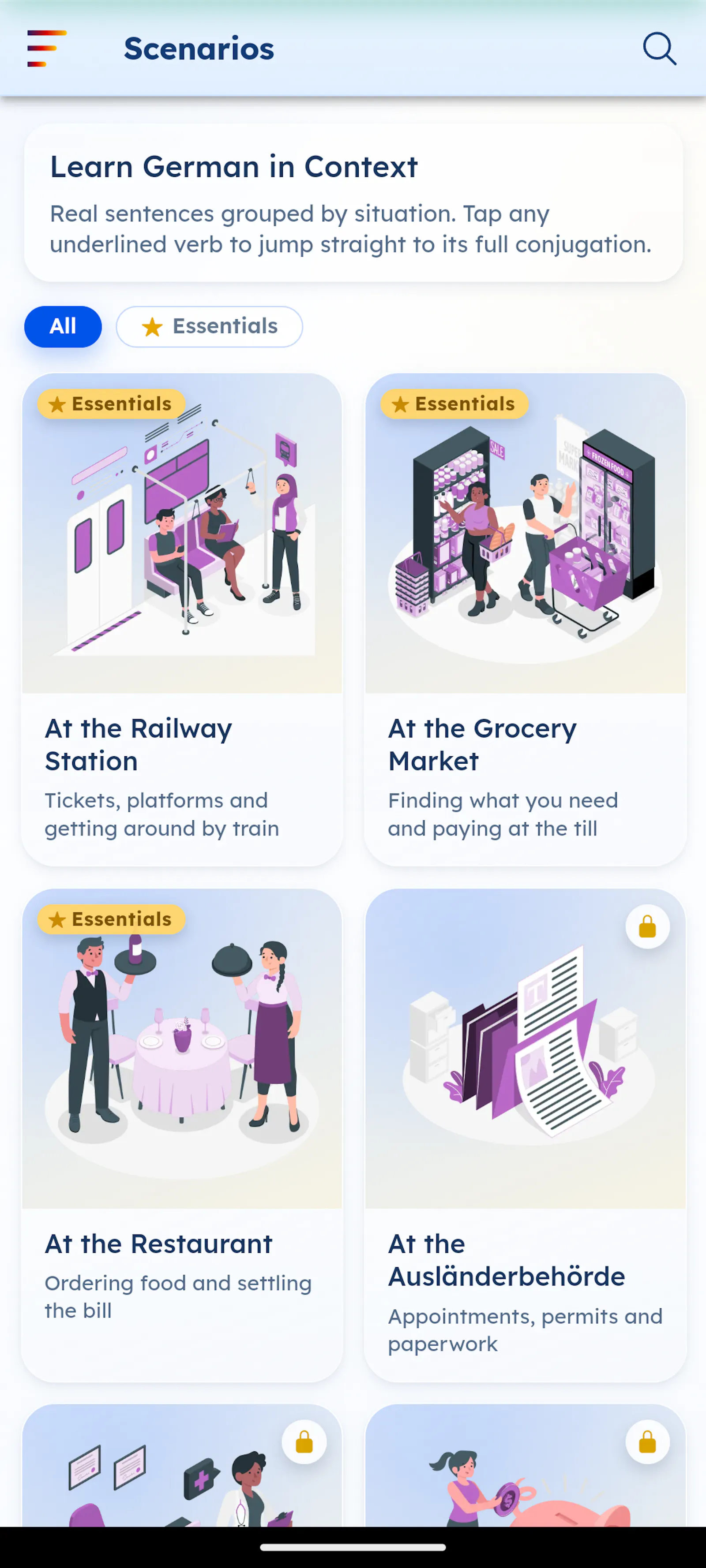Image resolution: width=706 pixels, height=1568 pixels.
Task: Select the All filter chip
Action: pos(63,326)
